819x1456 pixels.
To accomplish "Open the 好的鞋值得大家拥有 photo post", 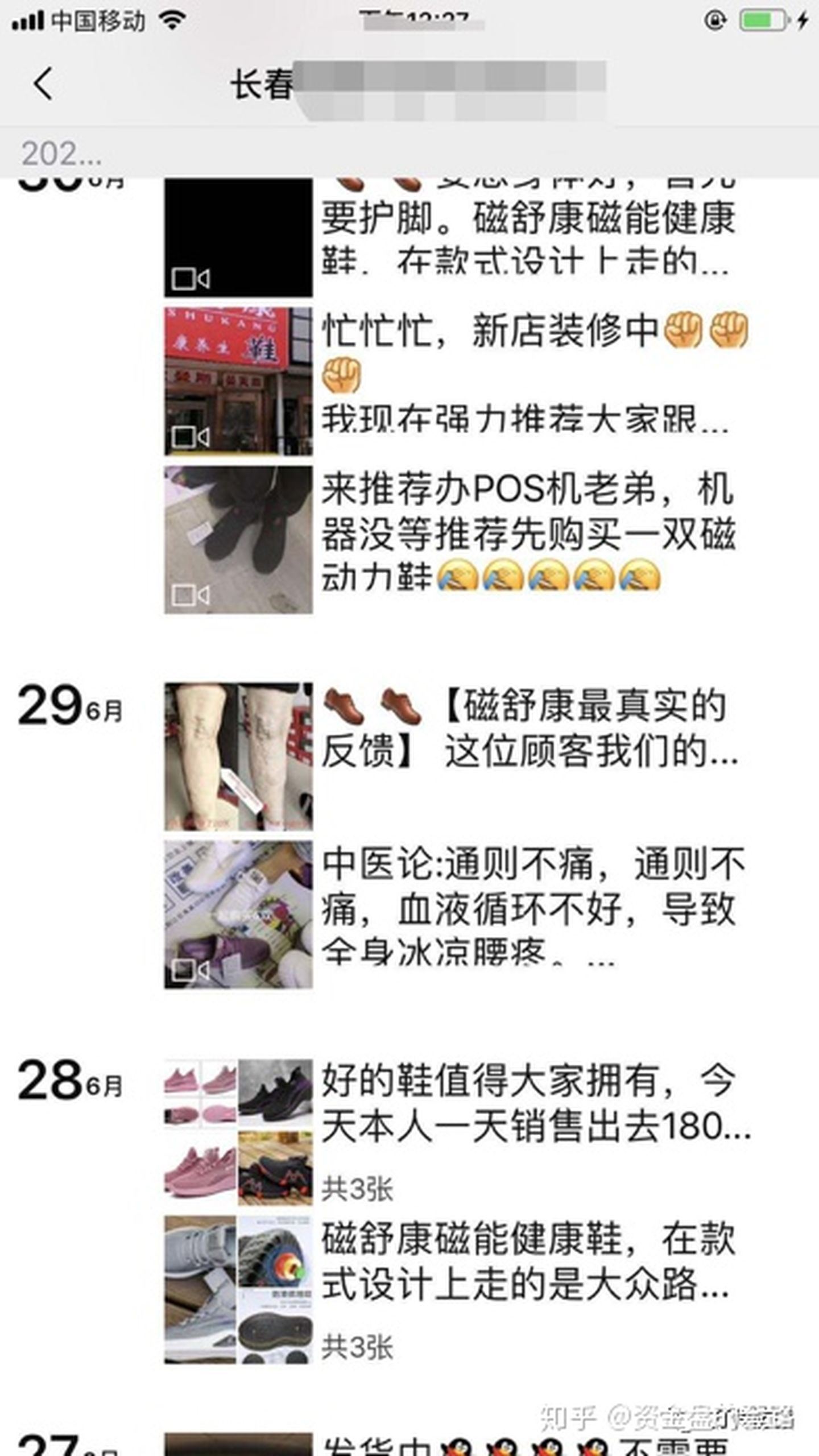I will tap(238, 1132).
